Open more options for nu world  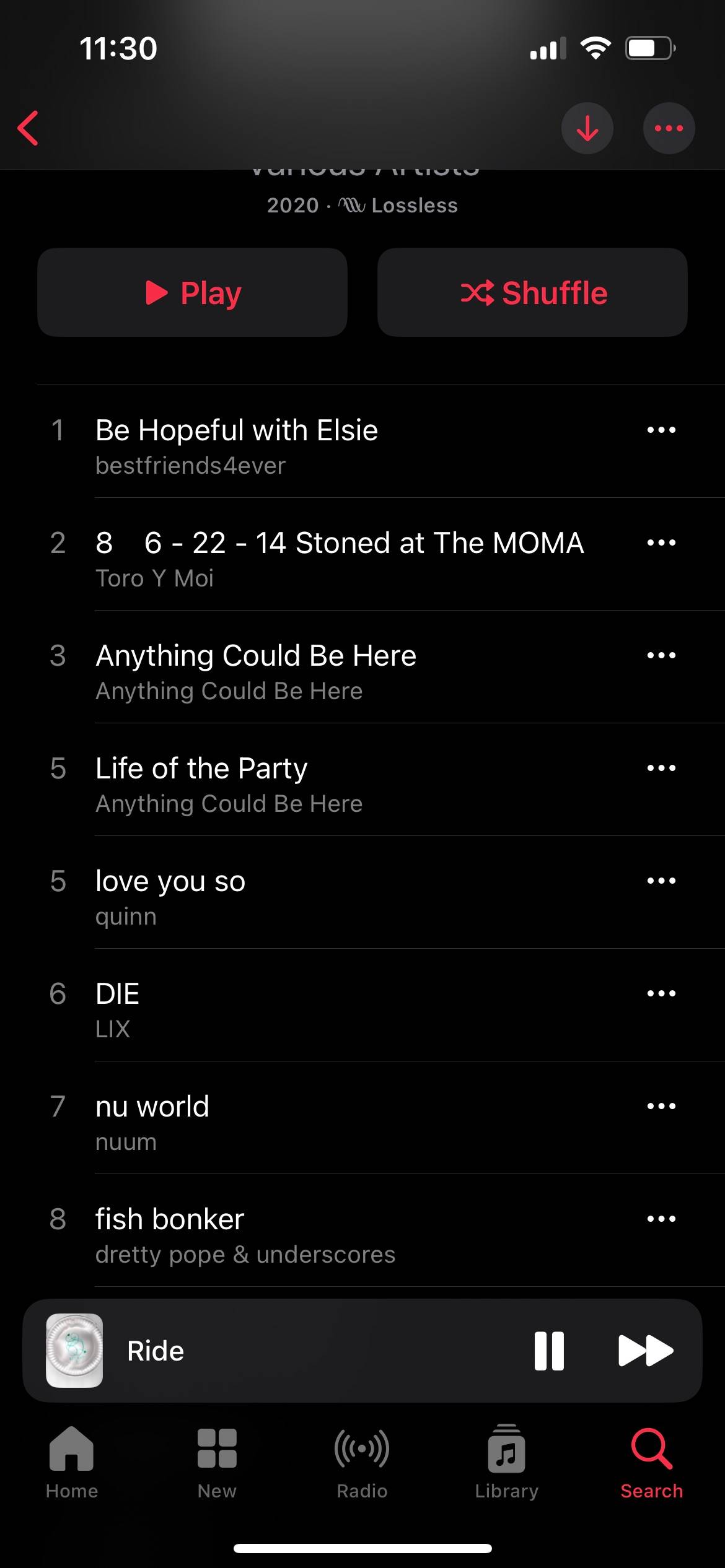pyautogui.click(x=661, y=1106)
